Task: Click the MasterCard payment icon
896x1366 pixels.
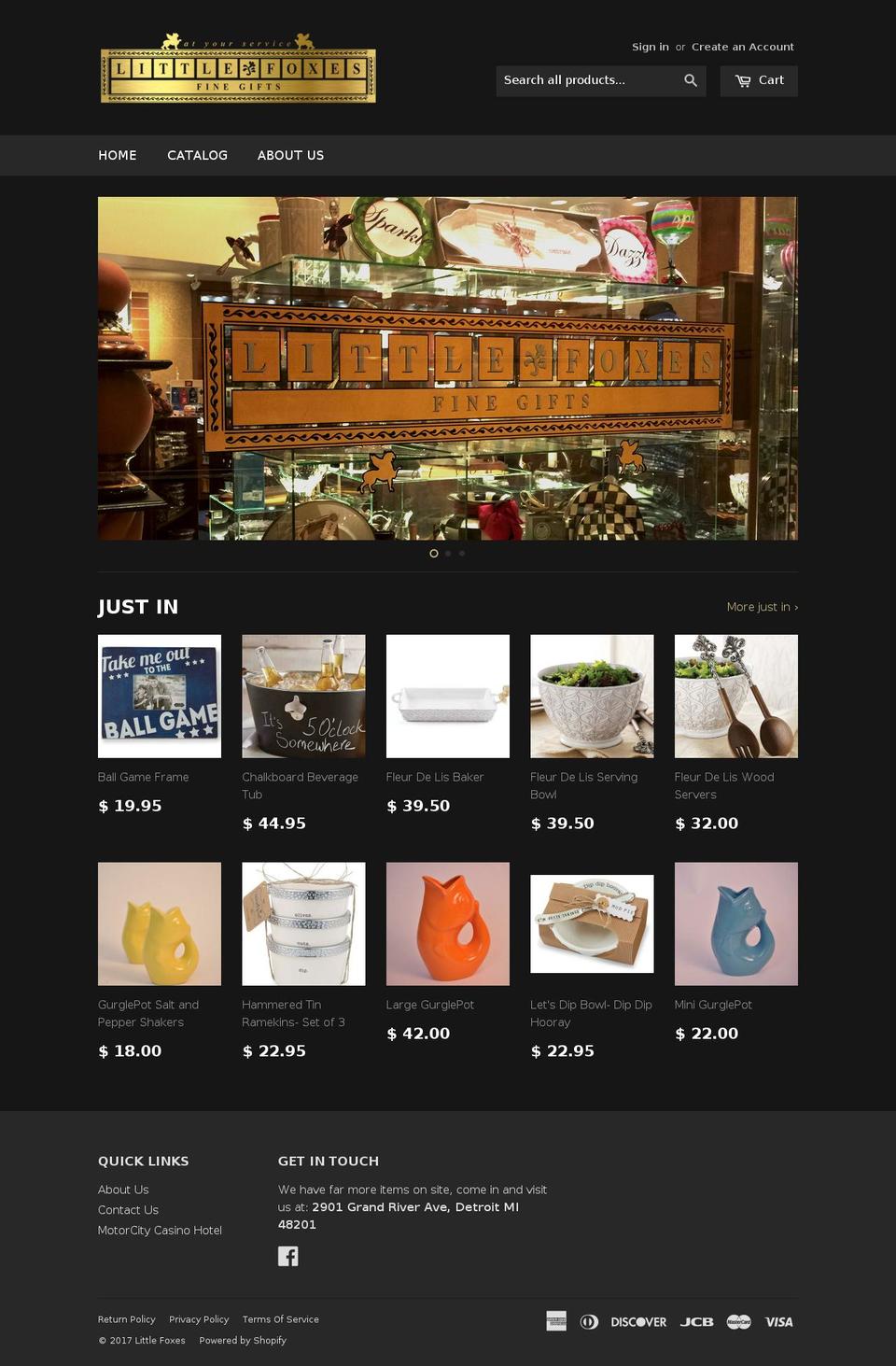Action: click(737, 1321)
